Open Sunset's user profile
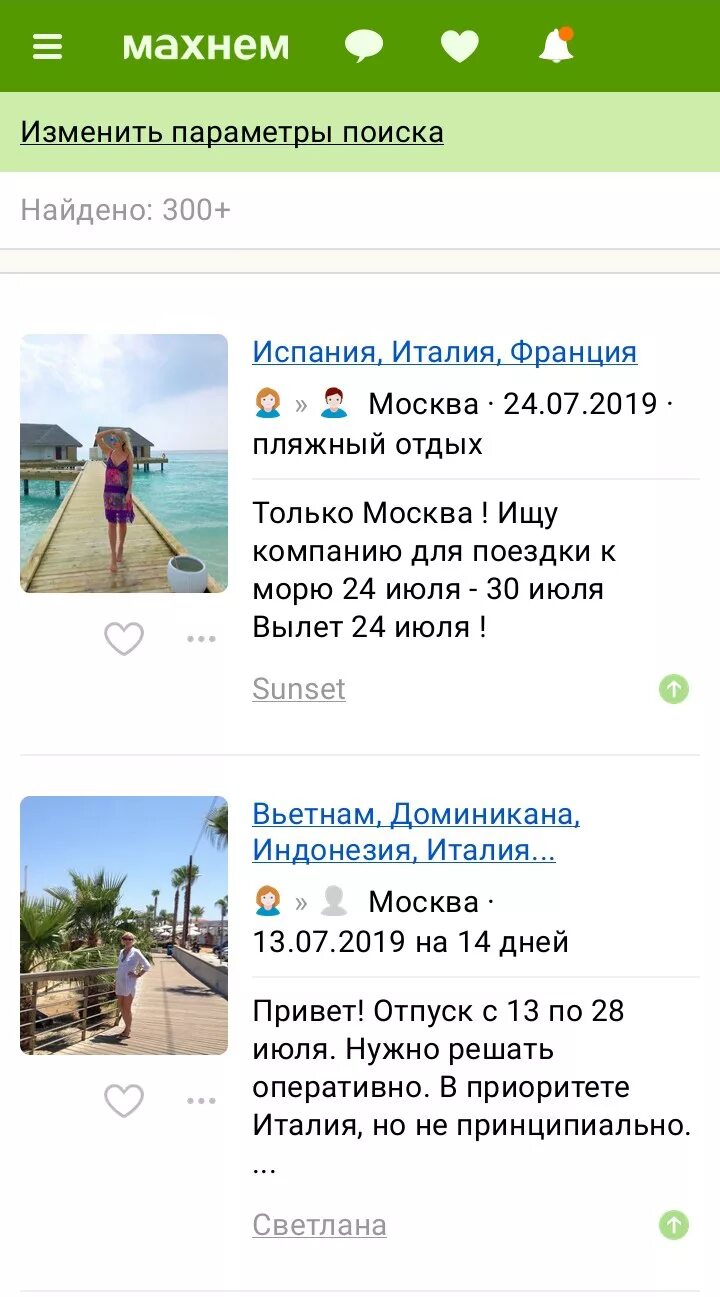 [299, 689]
